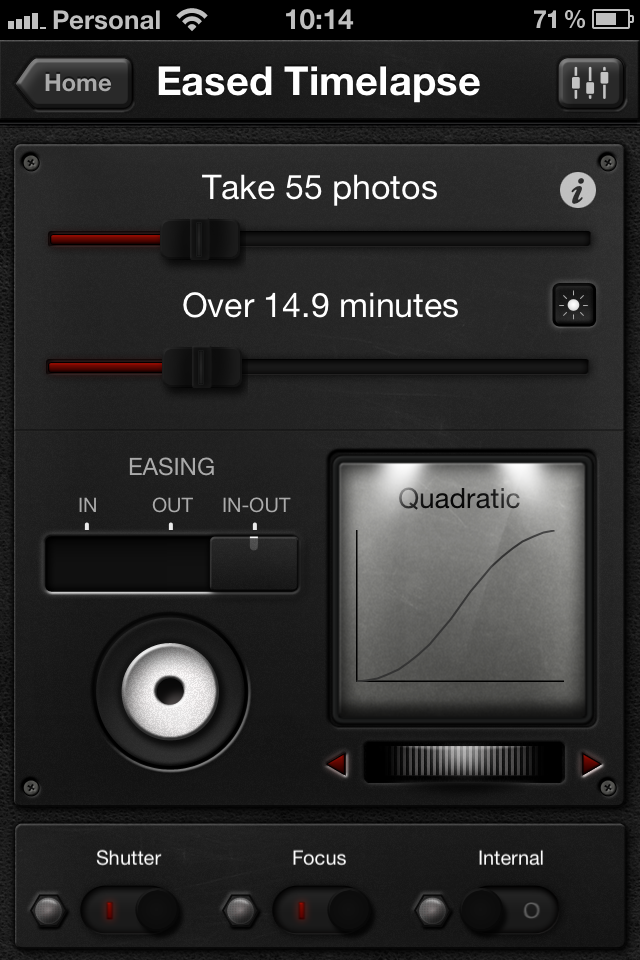The height and width of the screenshot is (960, 640).
Task: Toggle the Focus switch
Action: (322, 911)
